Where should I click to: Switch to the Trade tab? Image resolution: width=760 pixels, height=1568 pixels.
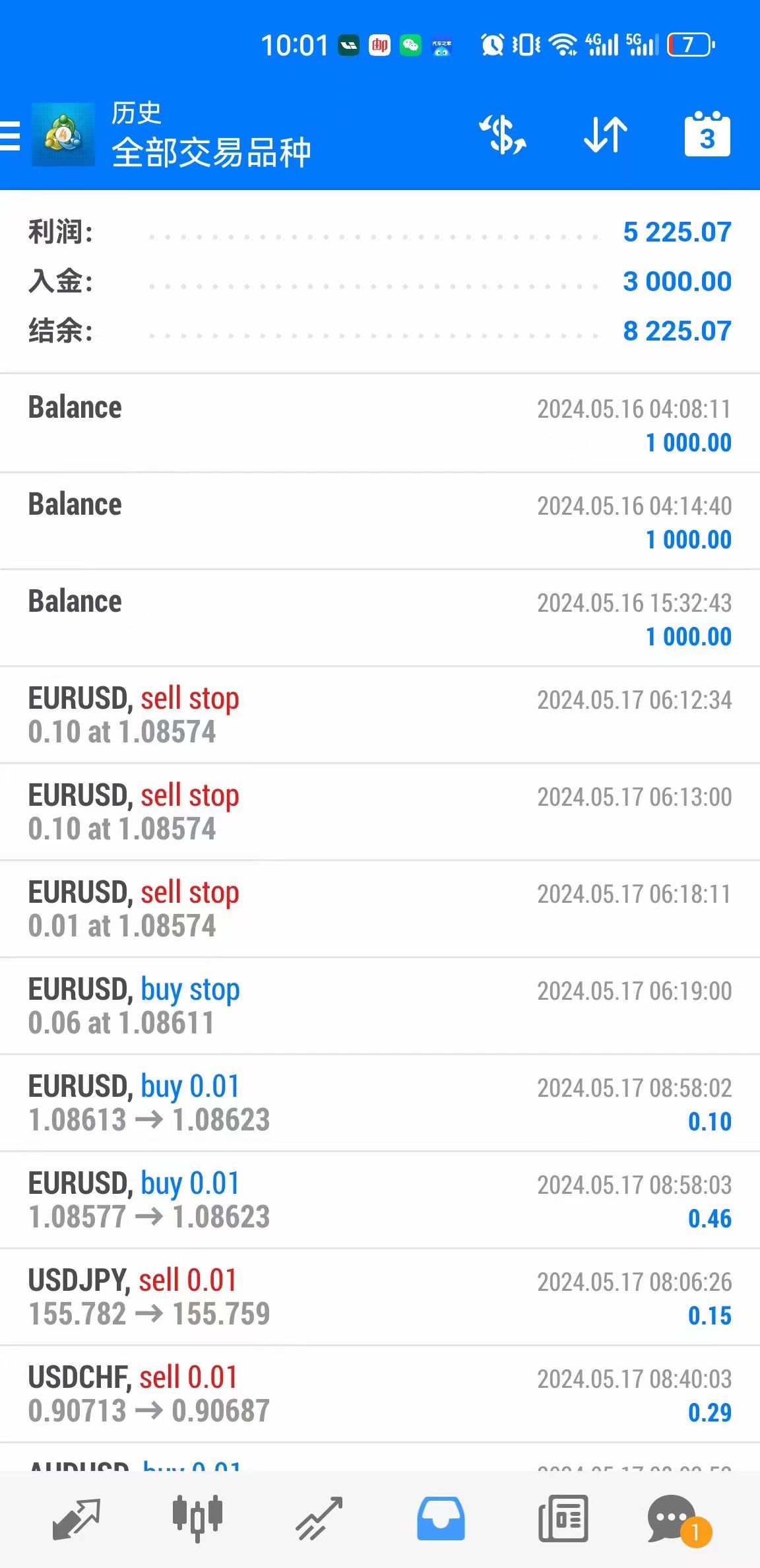319,1518
